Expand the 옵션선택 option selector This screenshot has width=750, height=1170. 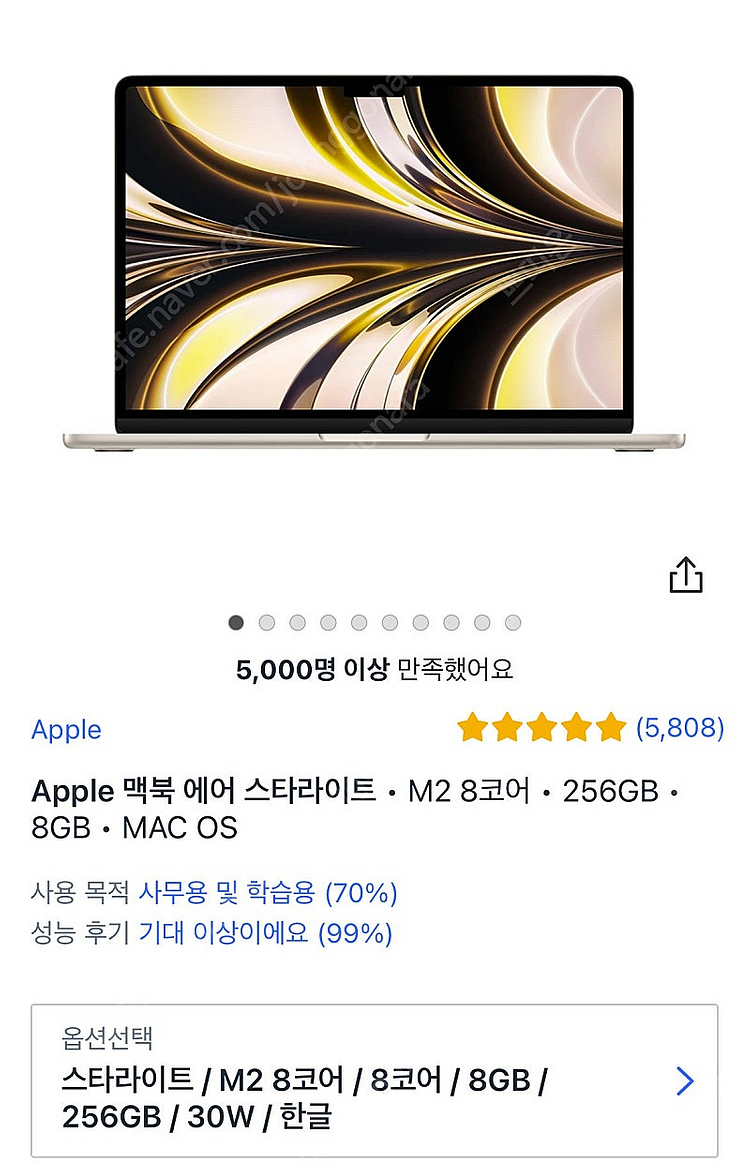point(374,1081)
